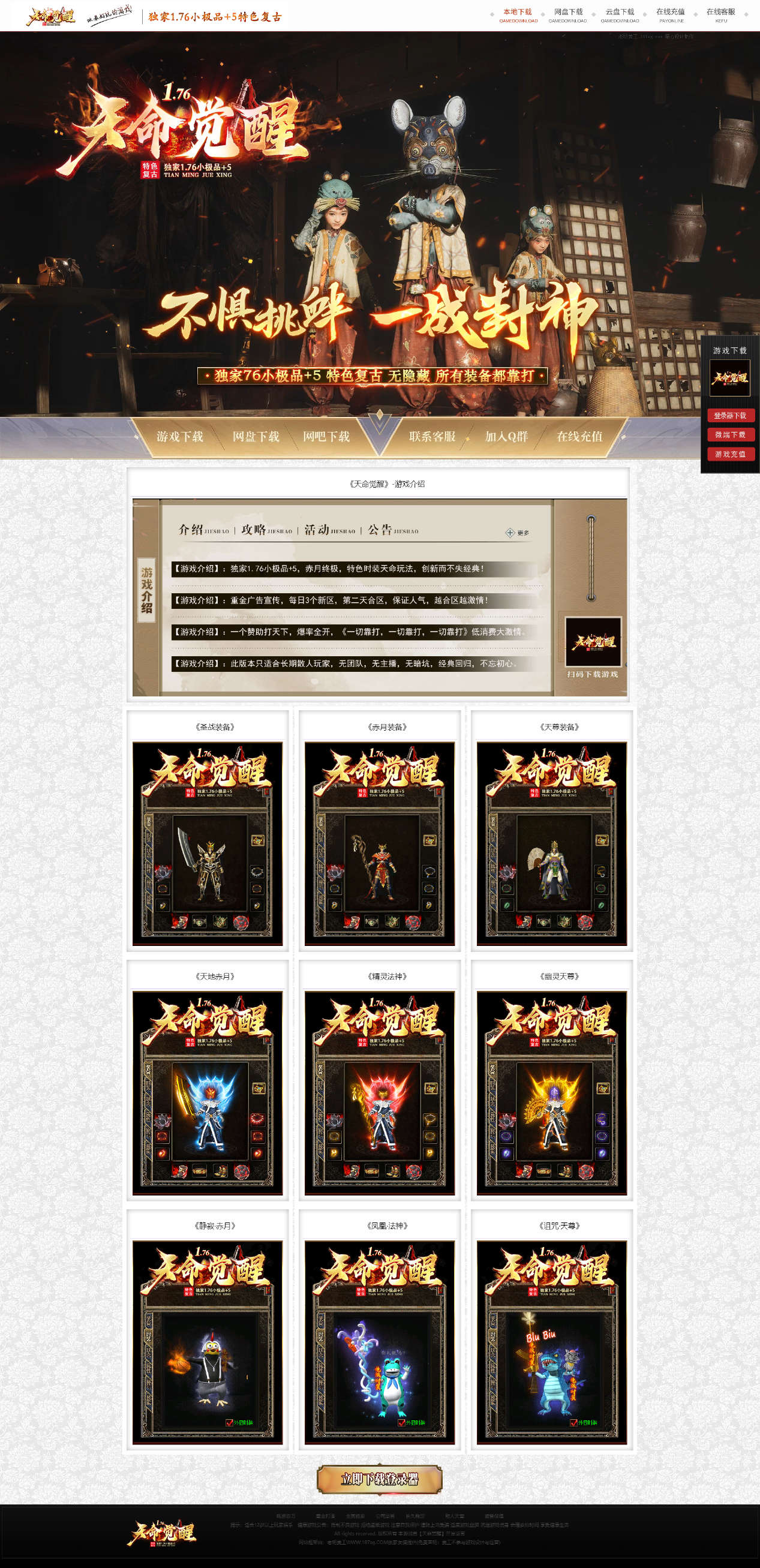The image size is (760, 1568).
Task: Tap the 立即下载登录器 button
Action: 380,1479
